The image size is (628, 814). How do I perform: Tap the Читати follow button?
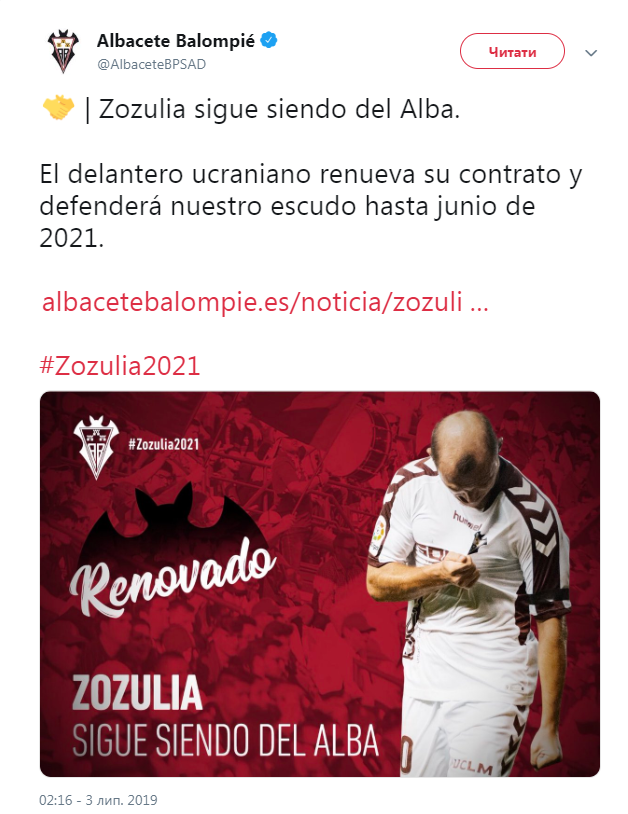coord(512,51)
